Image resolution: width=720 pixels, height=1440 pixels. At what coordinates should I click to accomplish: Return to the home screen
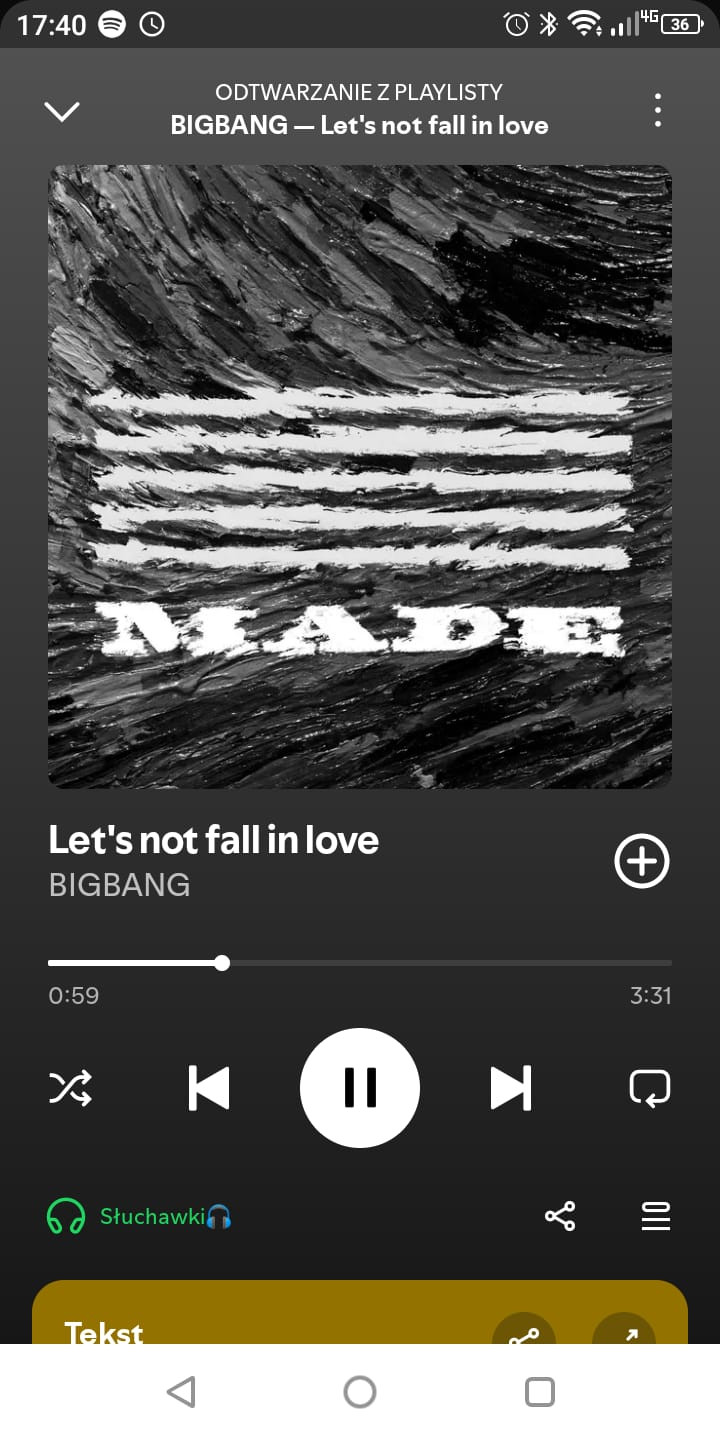point(360,1392)
